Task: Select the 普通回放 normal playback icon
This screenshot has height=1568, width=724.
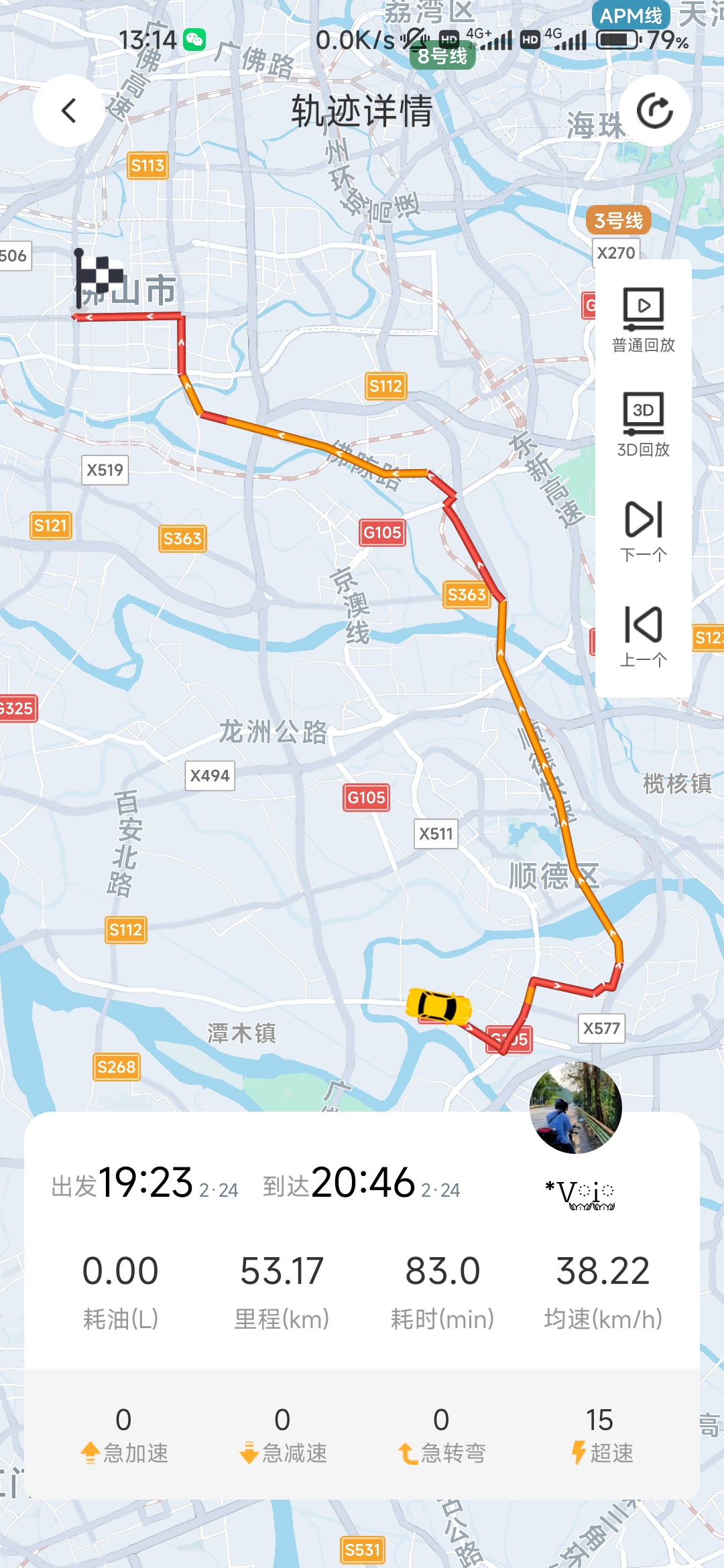Action: (642, 310)
